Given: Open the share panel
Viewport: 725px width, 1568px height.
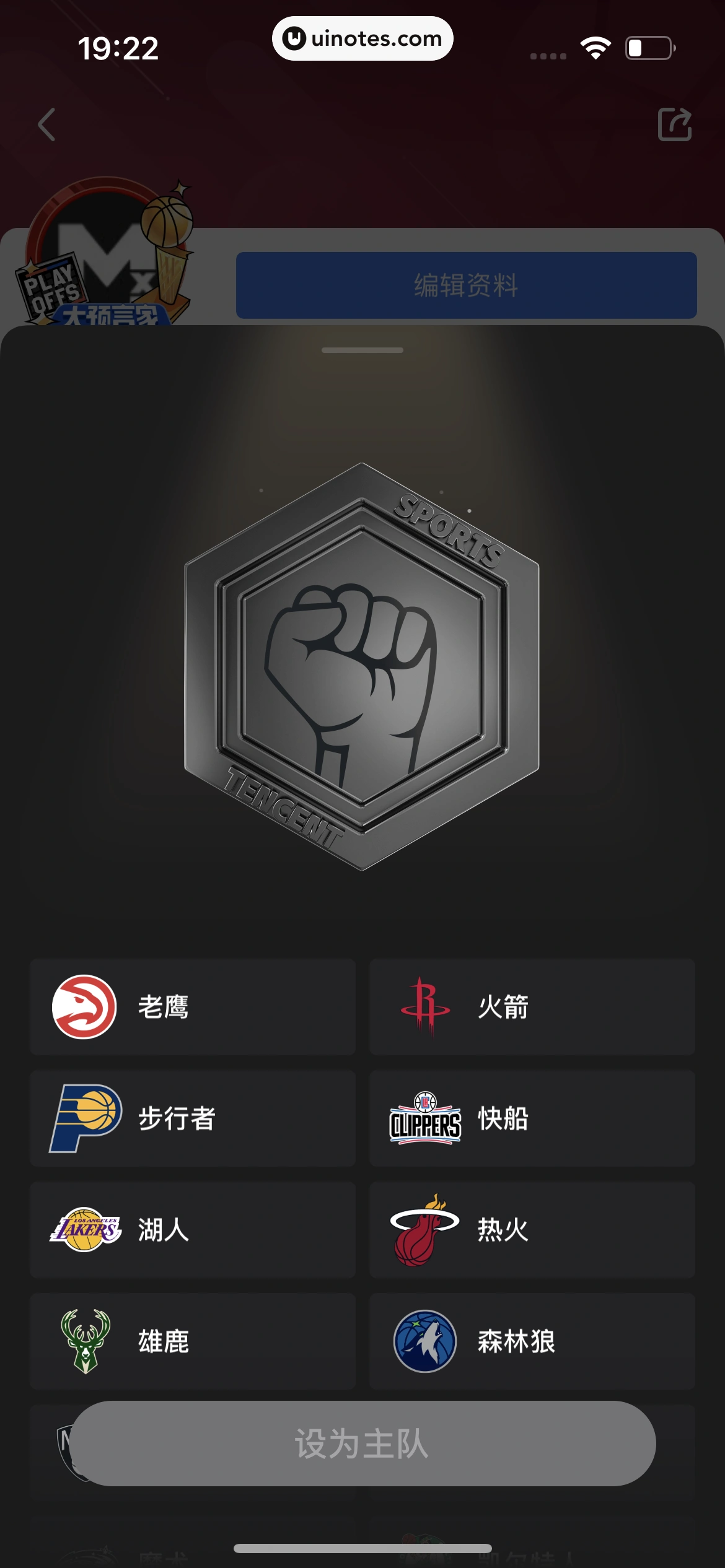Looking at the screenshot, I should pyautogui.click(x=675, y=123).
